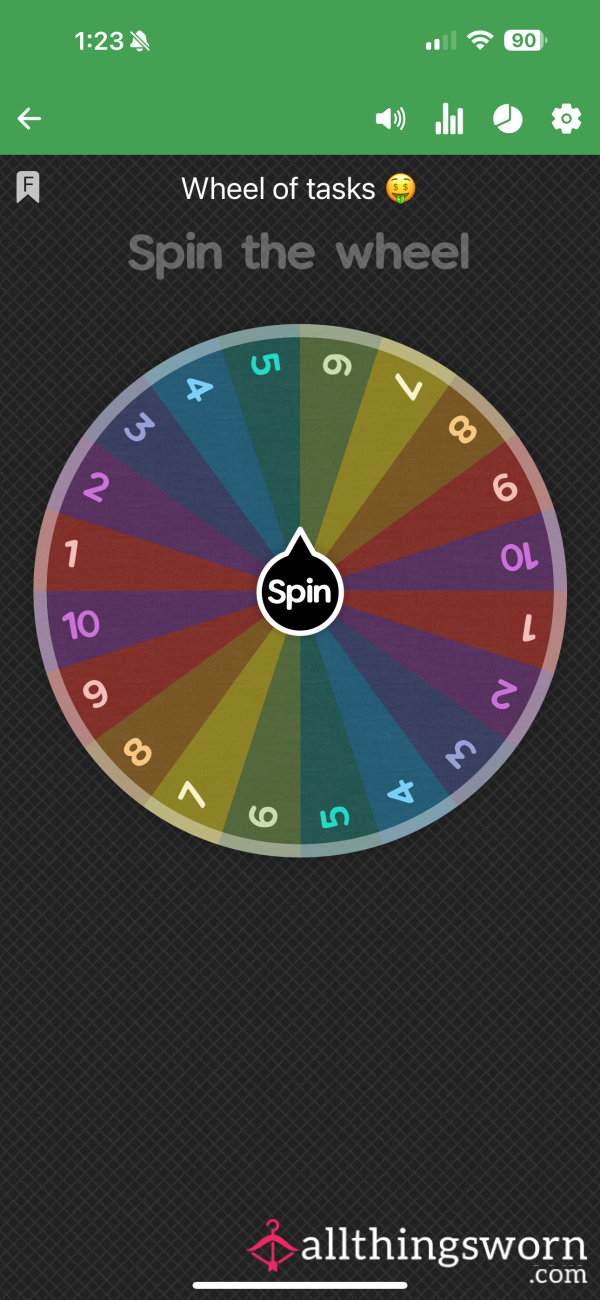This screenshot has height=1300, width=600.
Task: Open the results bar chart
Action: point(450,119)
